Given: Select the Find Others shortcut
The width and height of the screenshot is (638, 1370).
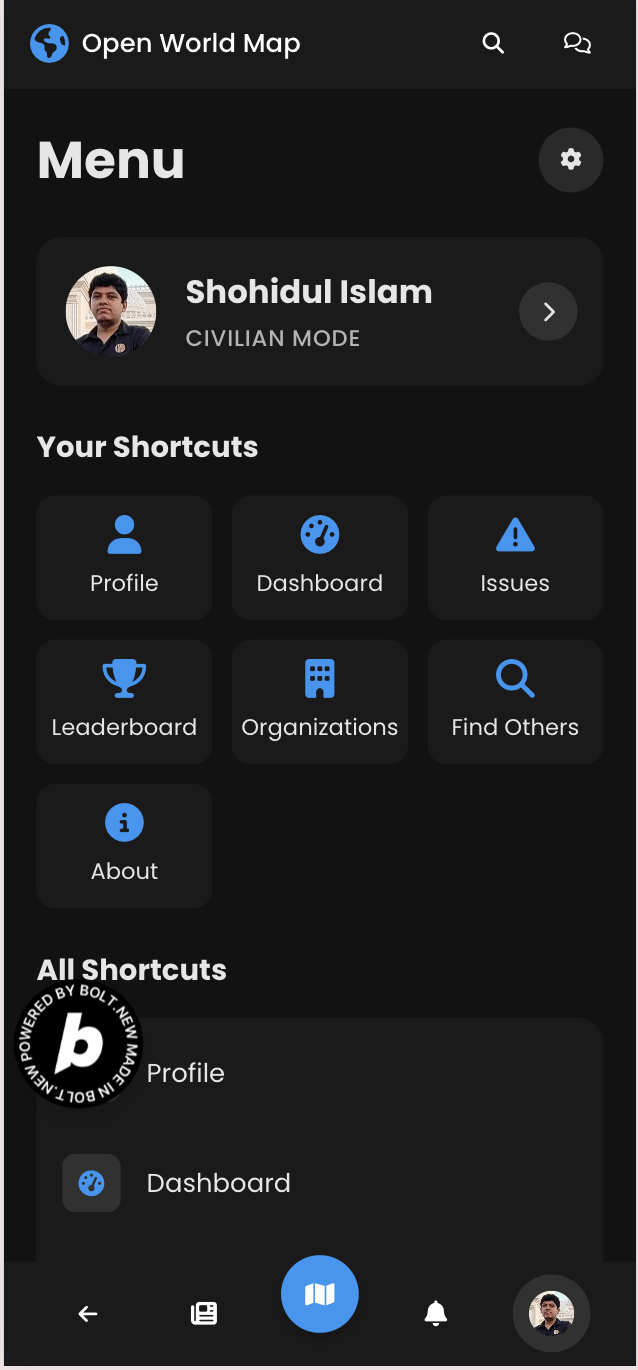Looking at the screenshot, I should coord(515,701).
